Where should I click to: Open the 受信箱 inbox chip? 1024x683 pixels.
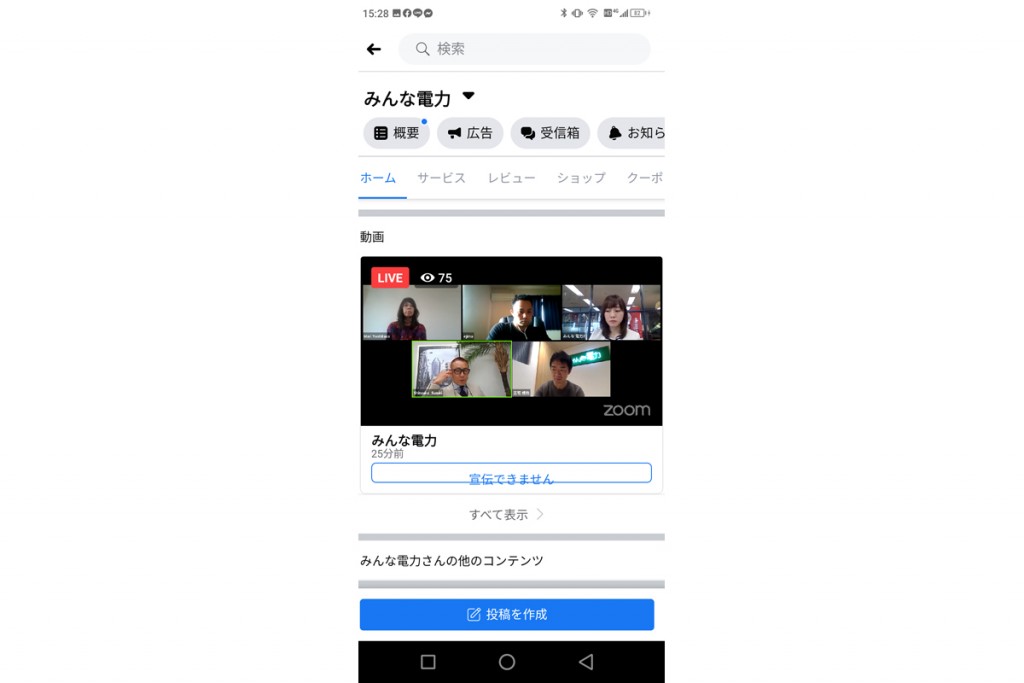pos(550,133)
